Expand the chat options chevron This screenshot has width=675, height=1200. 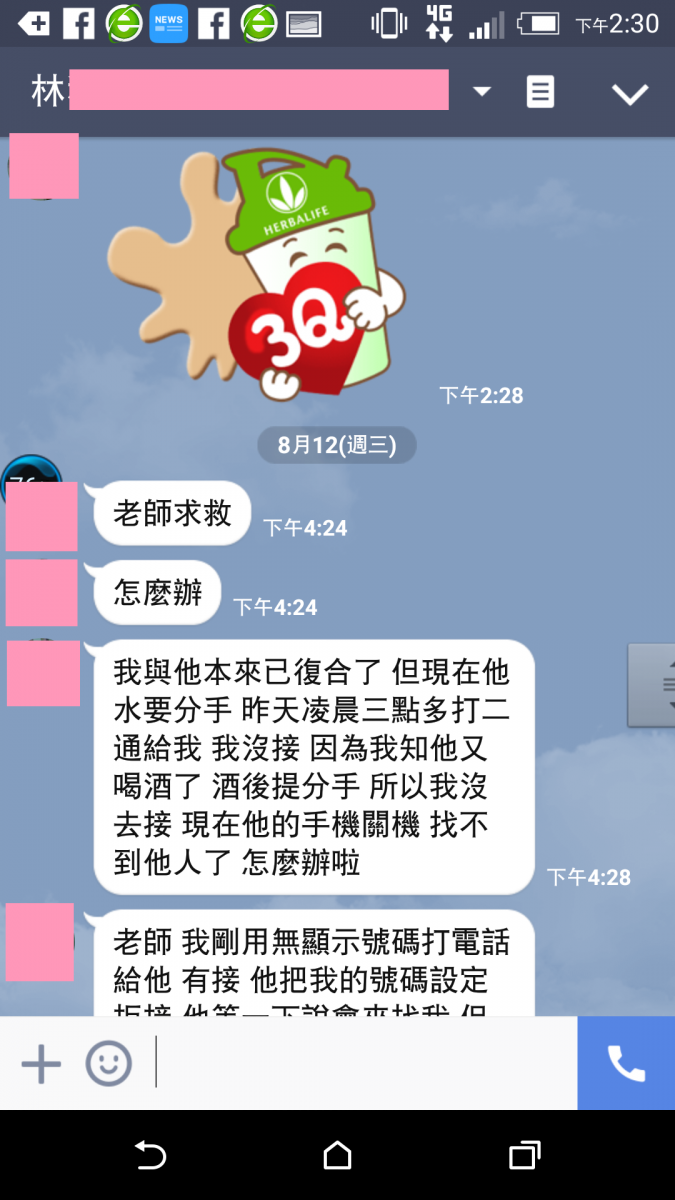click(x=630, y=94)
